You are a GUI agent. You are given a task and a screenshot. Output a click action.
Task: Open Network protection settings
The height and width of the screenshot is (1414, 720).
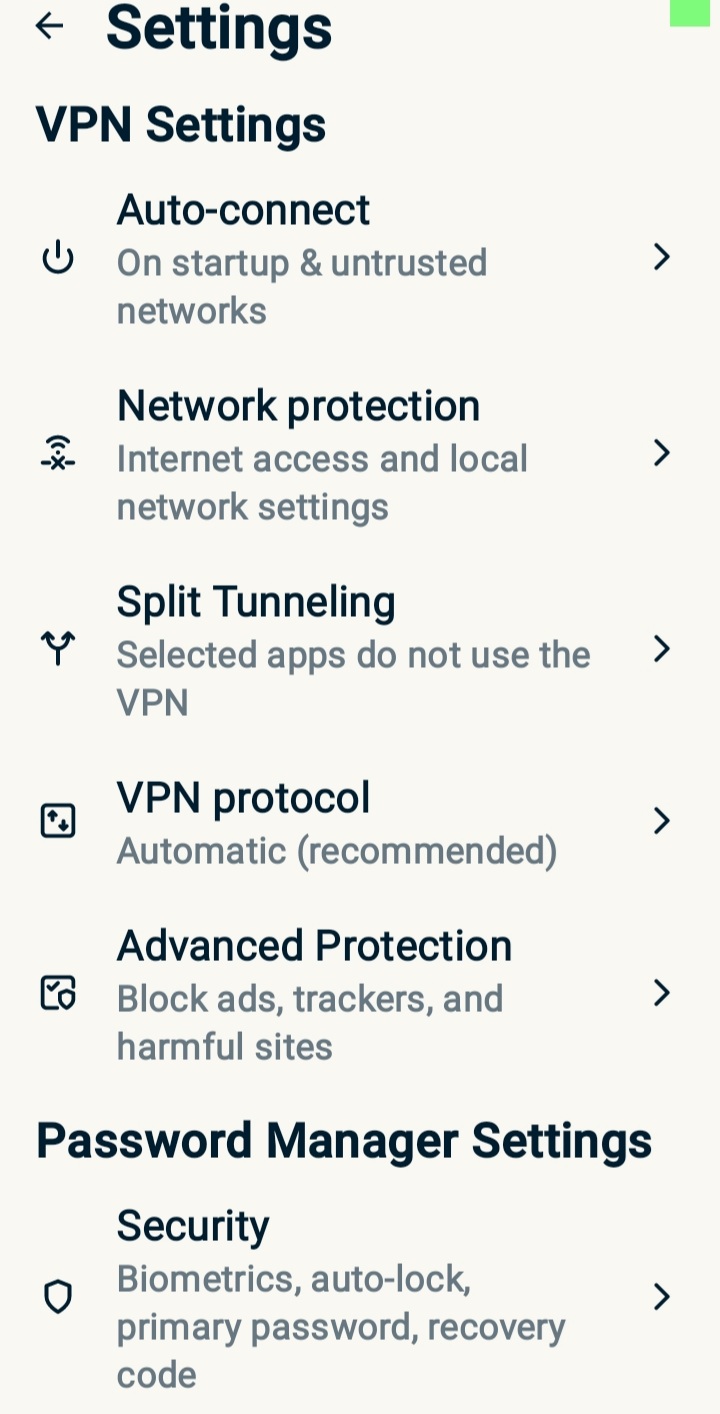[360, 454]
